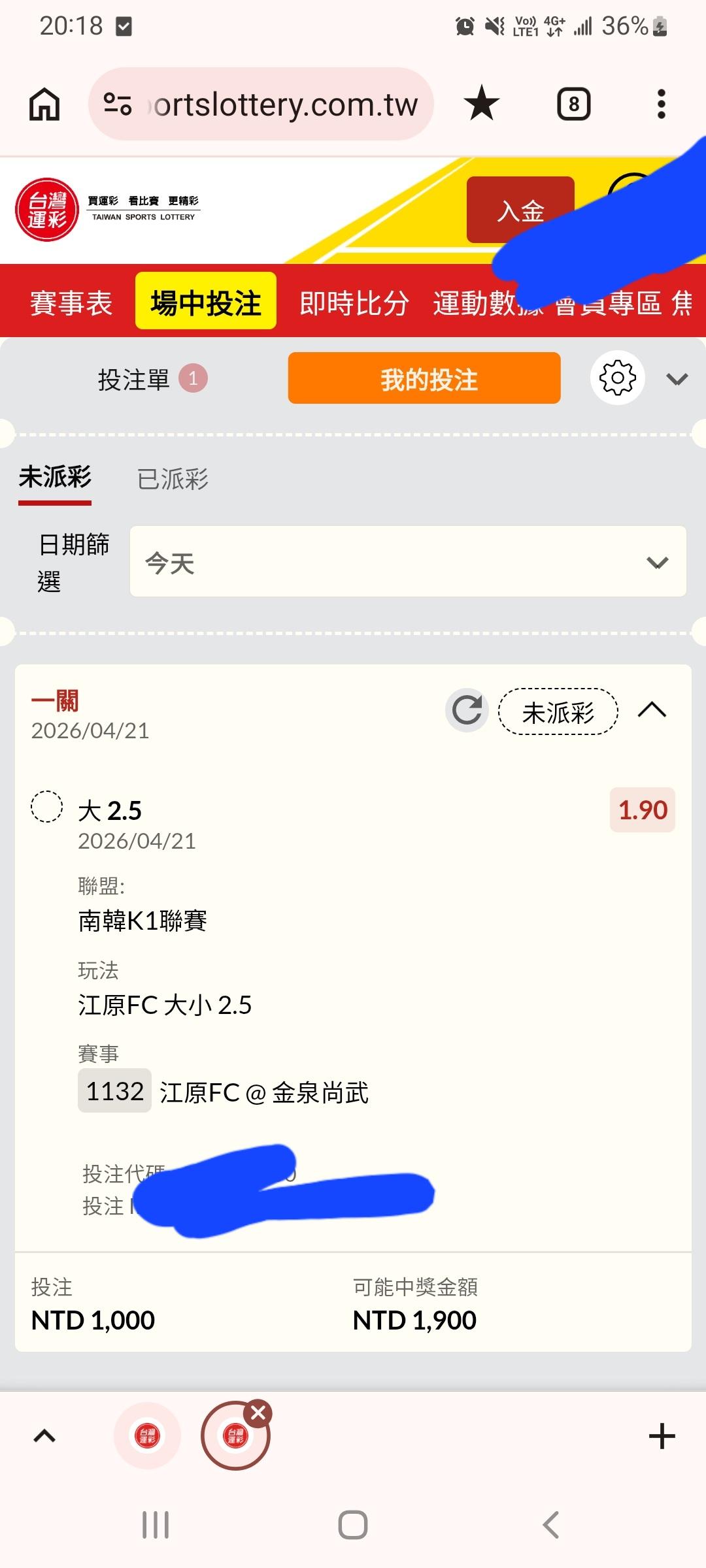Open the browser overflow menu
The height and width of the screenshot is (1568, 706).
662,104
